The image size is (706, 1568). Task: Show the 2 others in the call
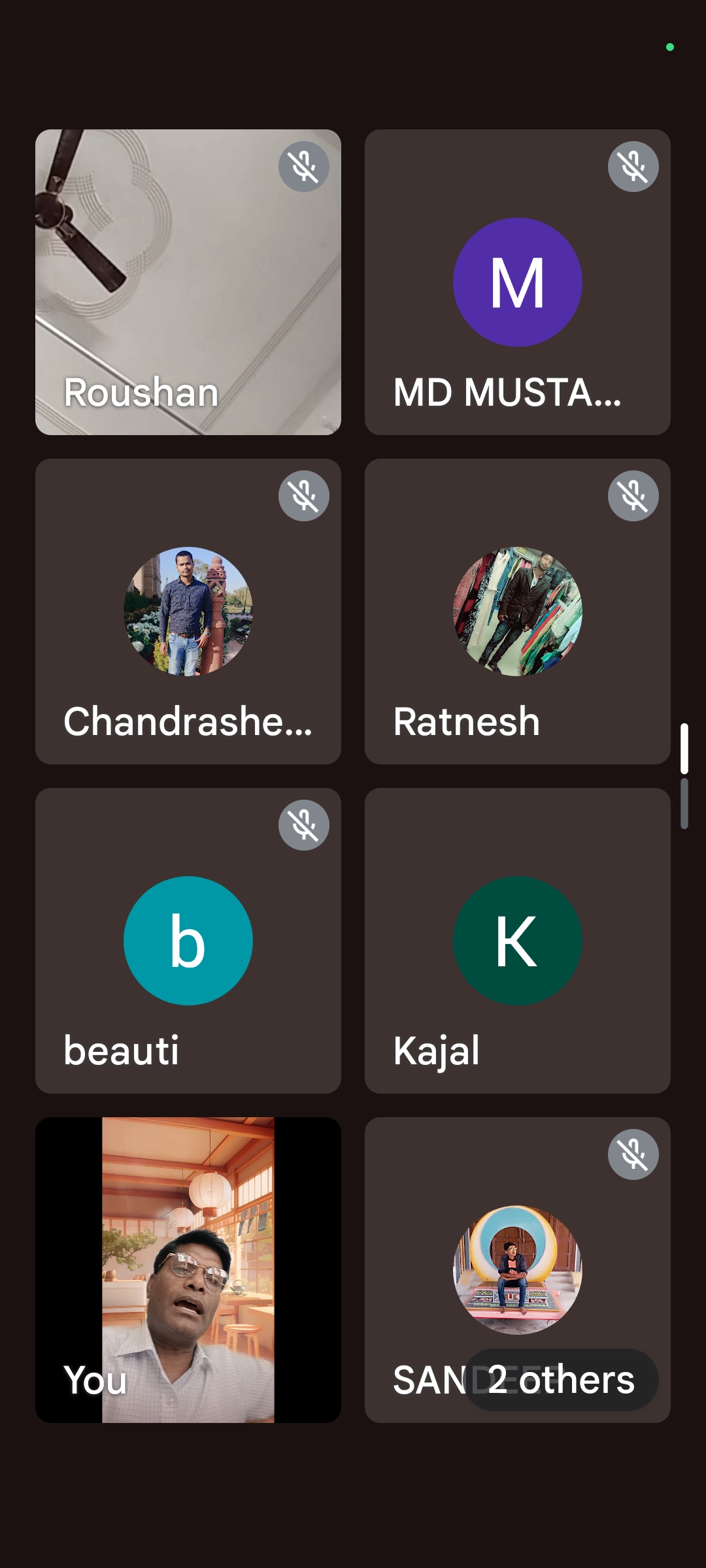(x=562, y=1380)
